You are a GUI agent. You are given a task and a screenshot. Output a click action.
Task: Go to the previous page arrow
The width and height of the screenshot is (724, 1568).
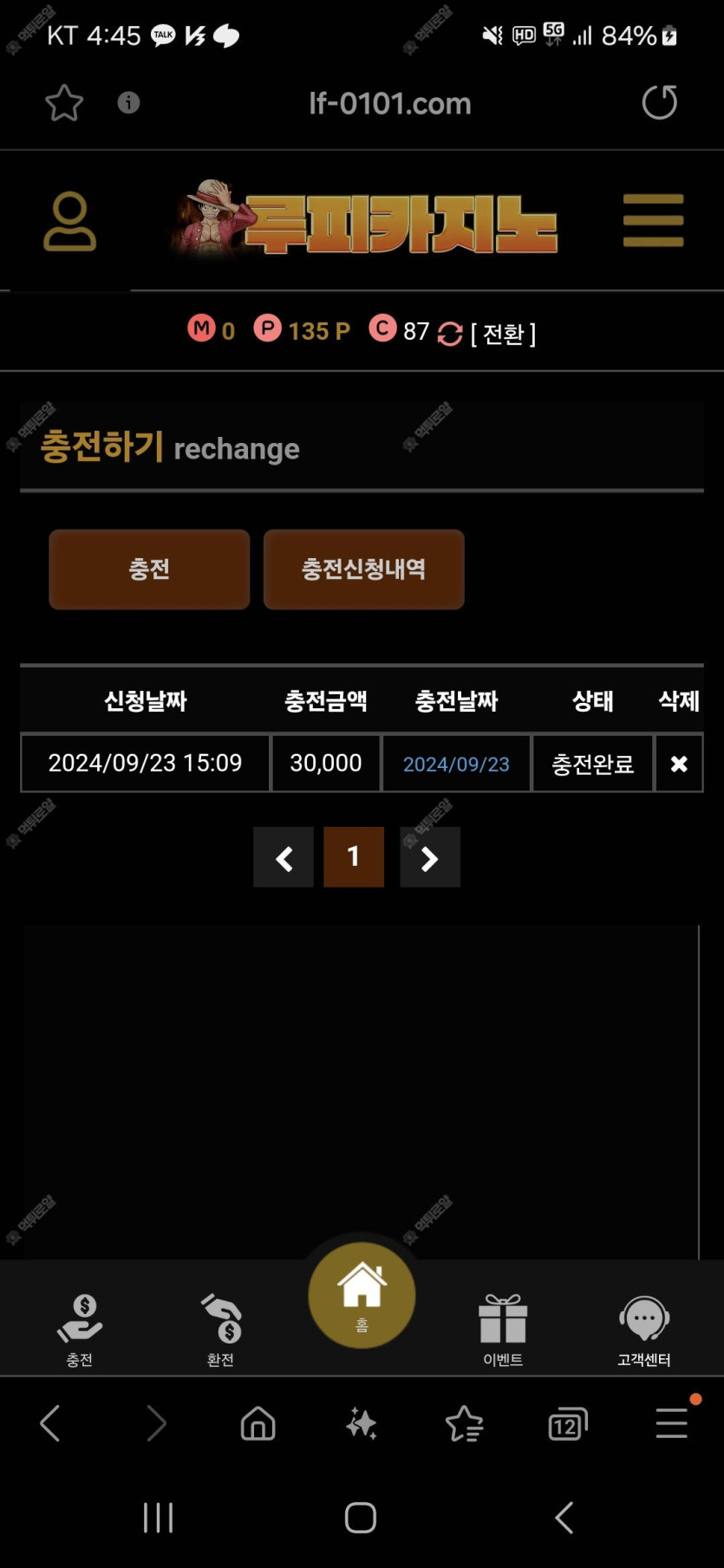[284, 857]
